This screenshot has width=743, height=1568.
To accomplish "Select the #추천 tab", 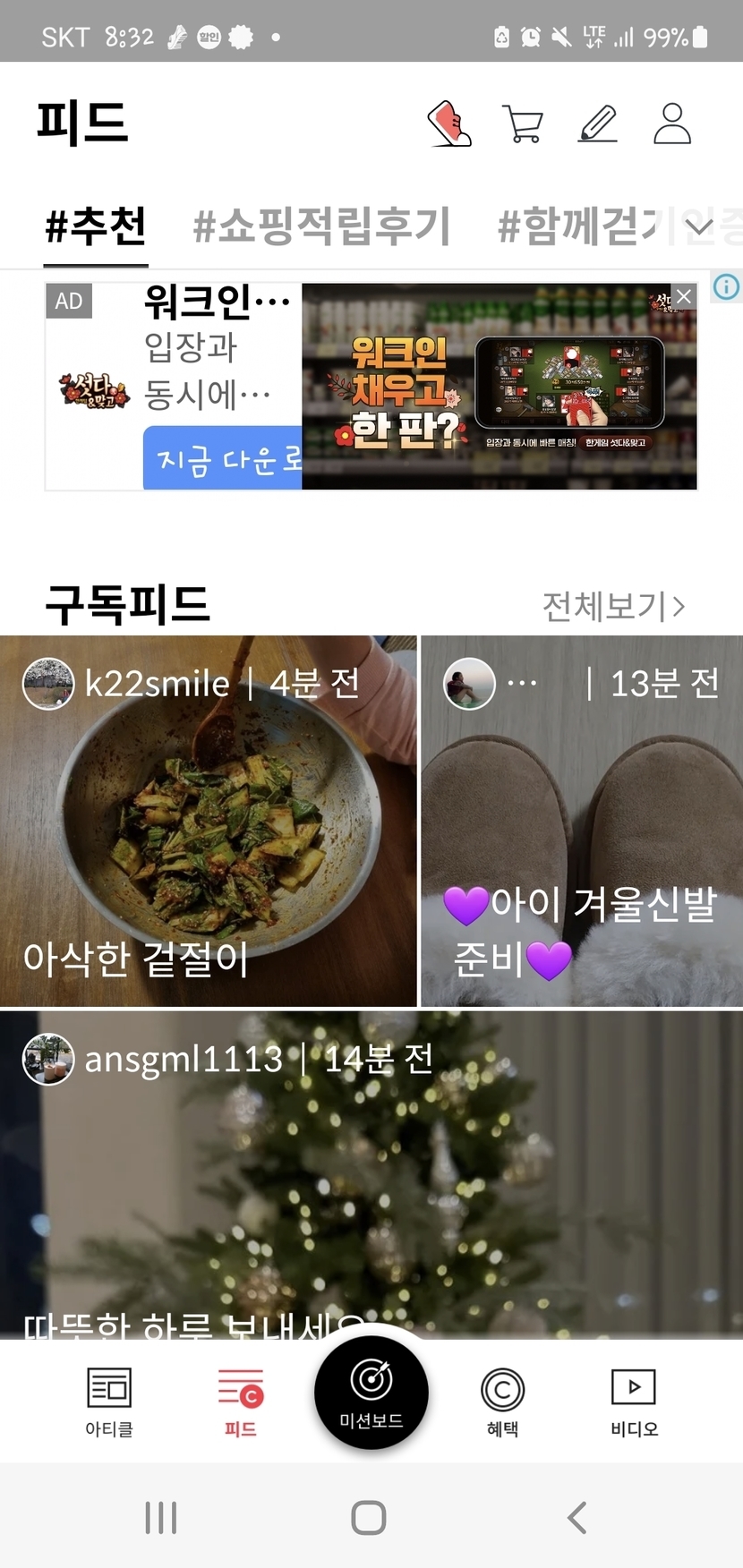I will point(96,226).
